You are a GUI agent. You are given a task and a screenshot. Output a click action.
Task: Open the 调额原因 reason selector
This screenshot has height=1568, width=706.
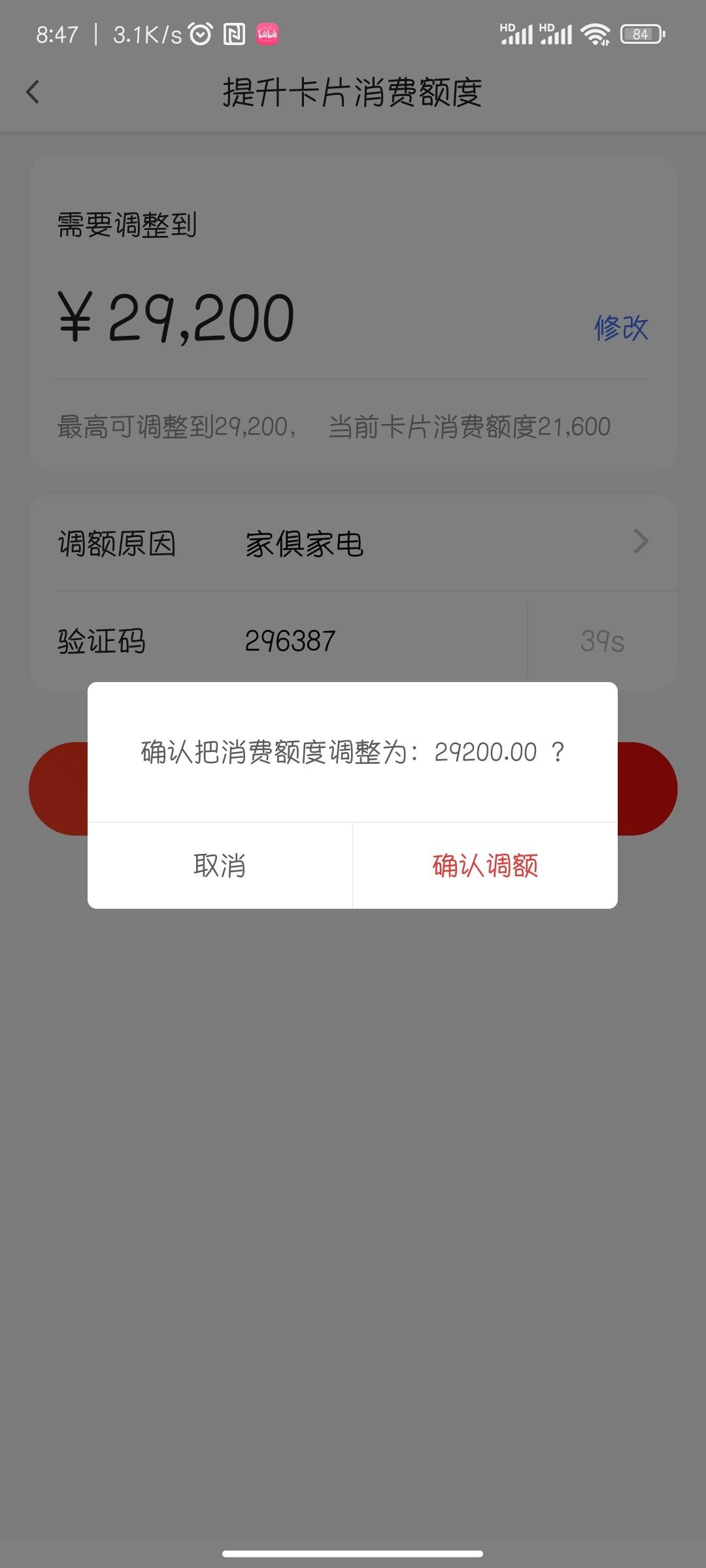click(353, 543)
